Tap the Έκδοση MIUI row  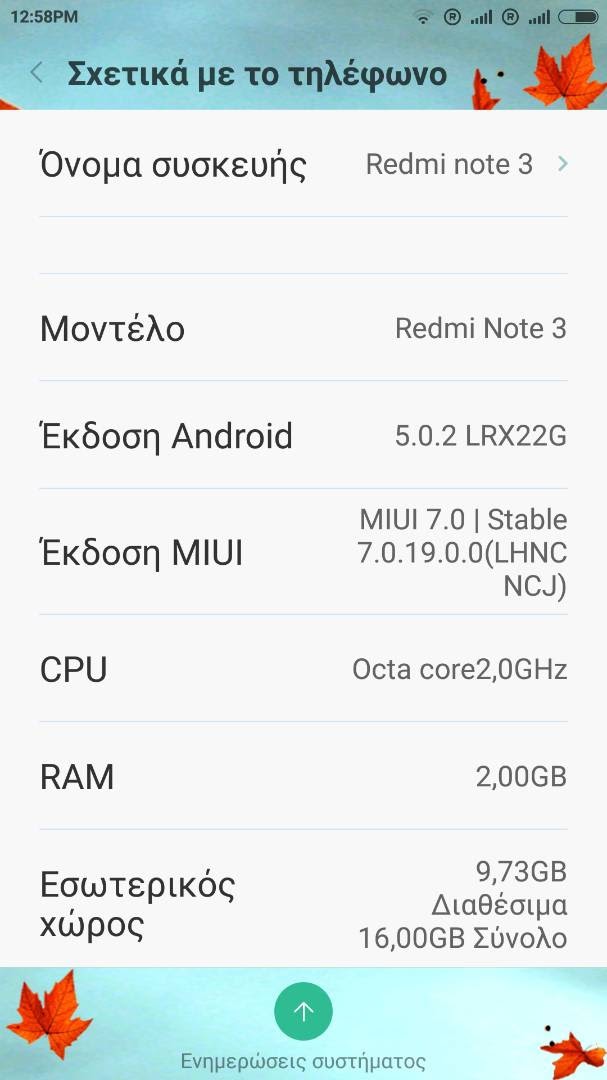point(303,552)
